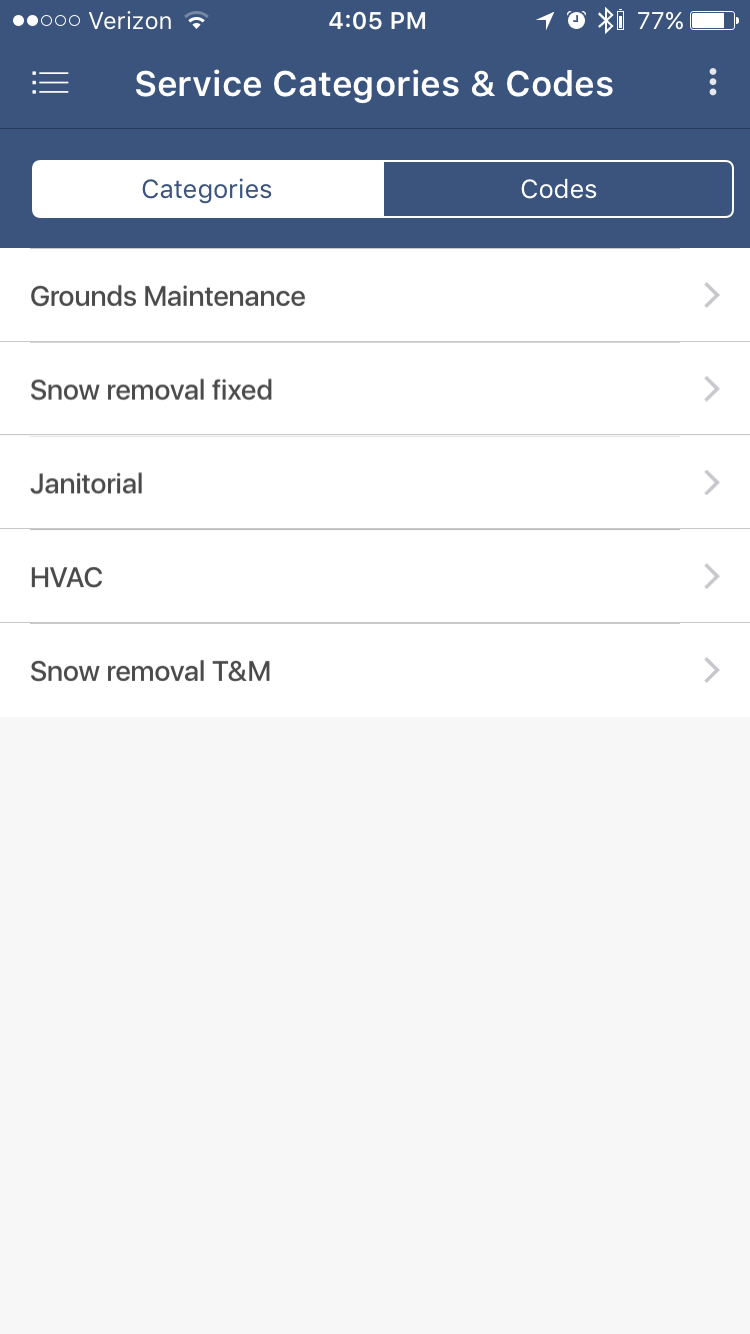Switch to the Codes tab
Screen dimensions: 750x1334
[558, 189]
